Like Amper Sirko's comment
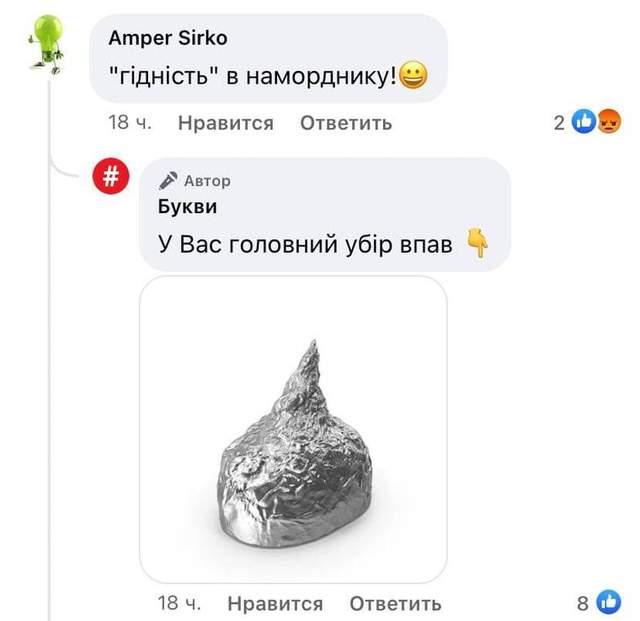Viewport: 640px width, 621px height. 225,123
